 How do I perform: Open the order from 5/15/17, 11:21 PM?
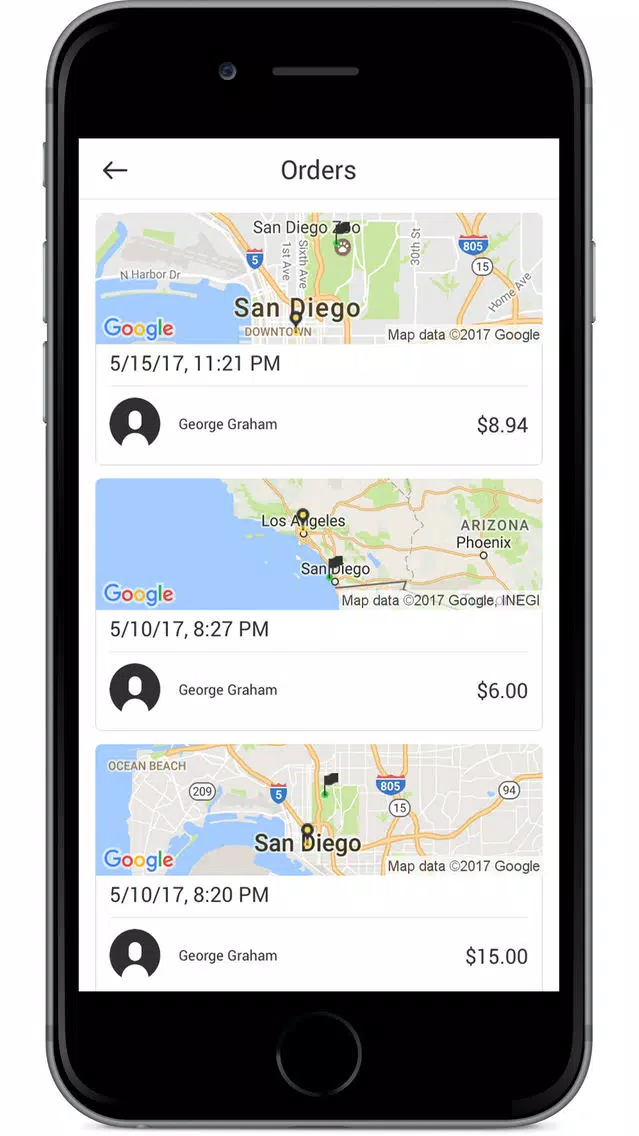[318, 364]
